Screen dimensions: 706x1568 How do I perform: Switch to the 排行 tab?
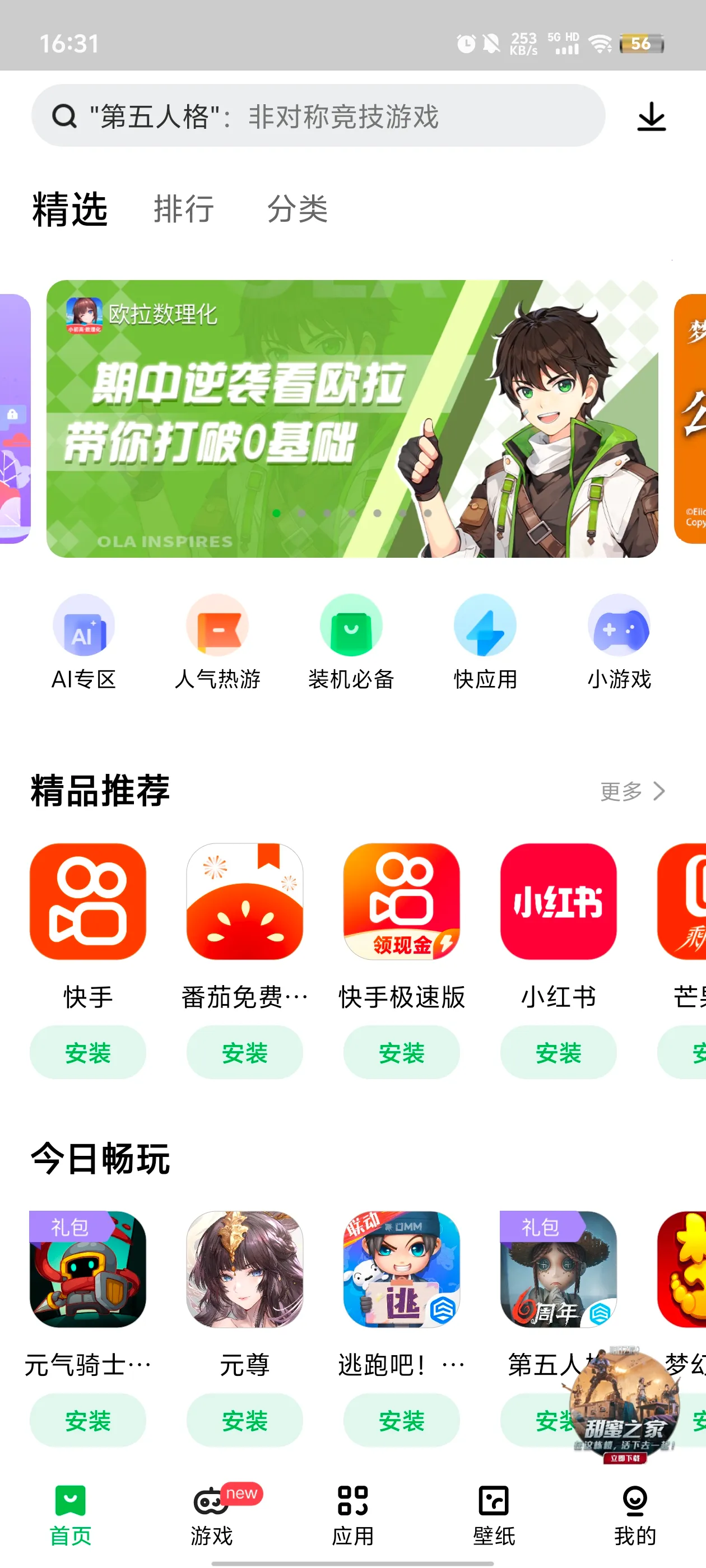183,209
